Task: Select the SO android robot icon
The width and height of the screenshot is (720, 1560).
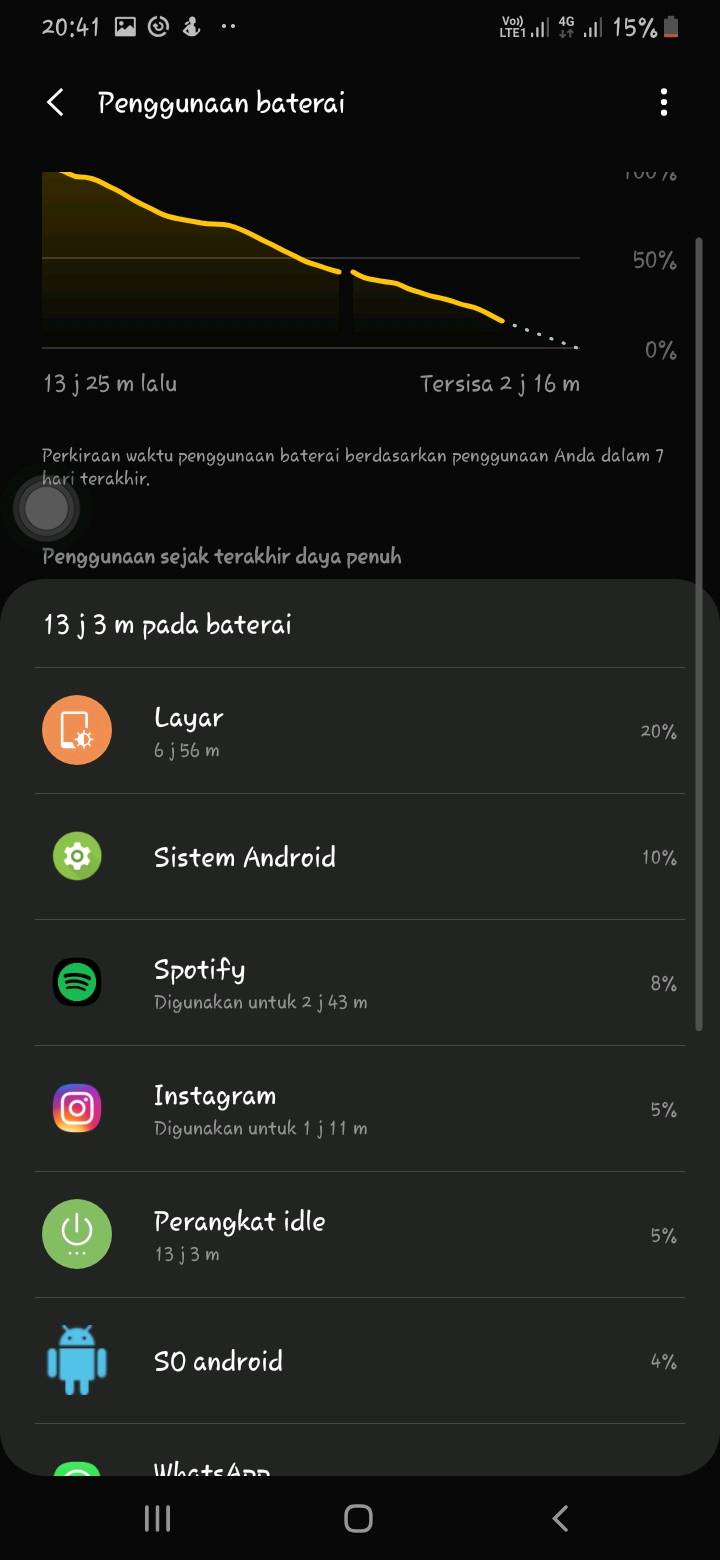Action: (77, 1360)
